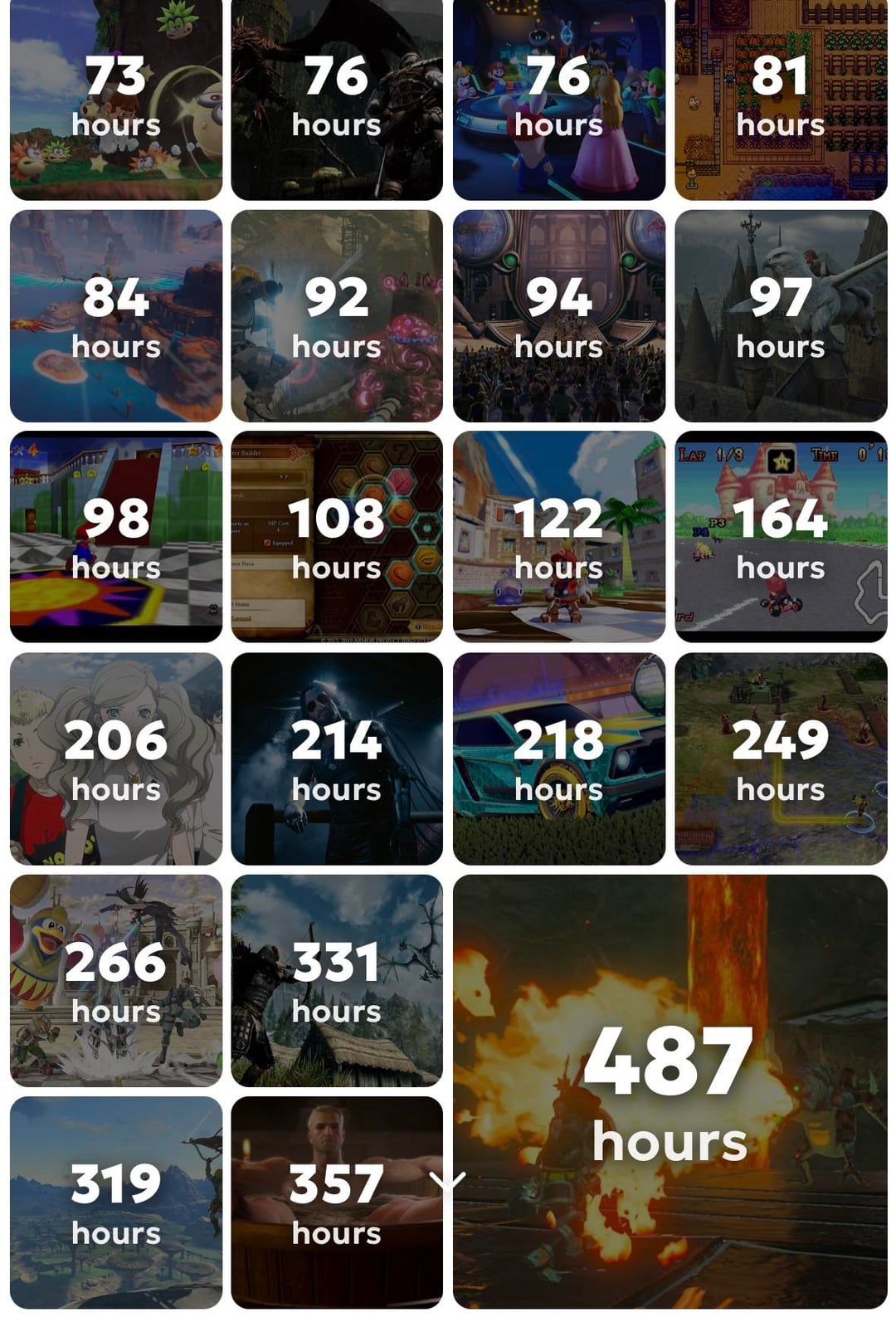The width and height of the screenshot is (896, 1322).
Task: Open the 164 hours kart racing tile
Action: (x=781, y=536)
